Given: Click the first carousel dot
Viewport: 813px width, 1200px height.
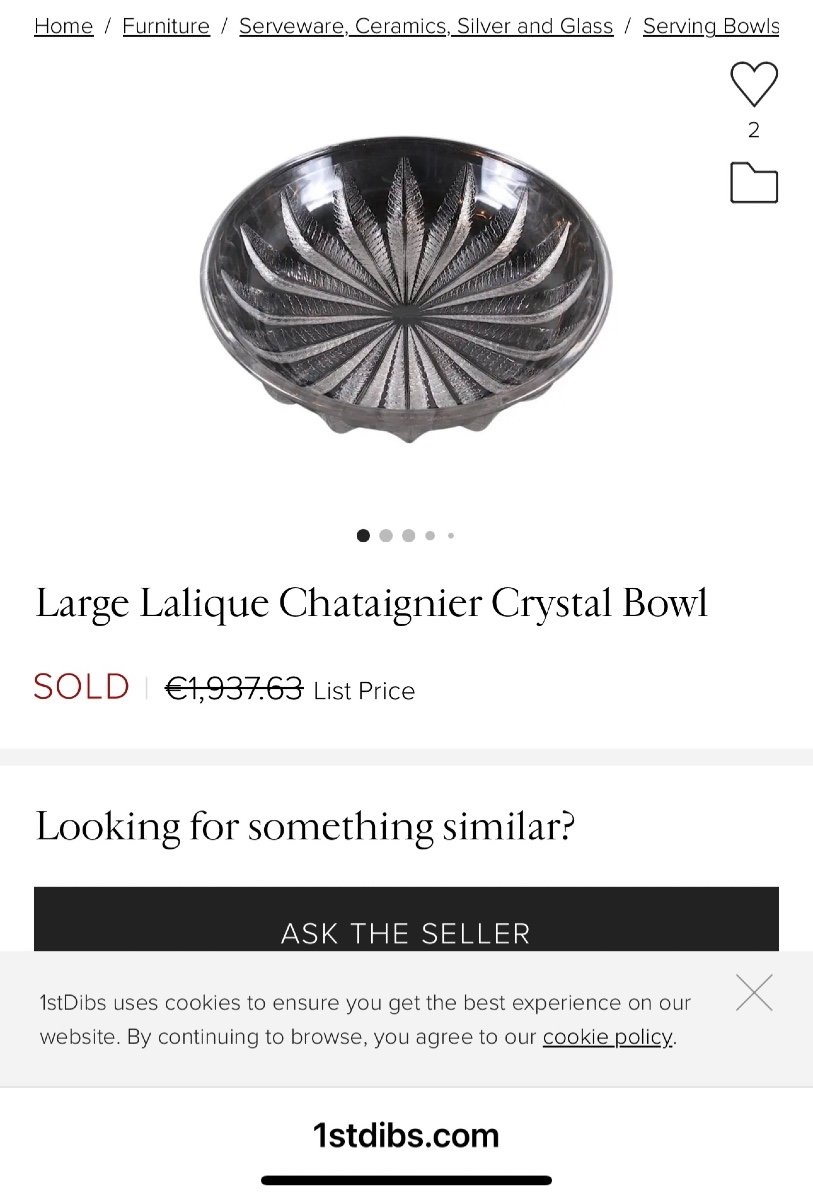Looking at the screenshot, I should pyautogui.click(x=363, y=535).
